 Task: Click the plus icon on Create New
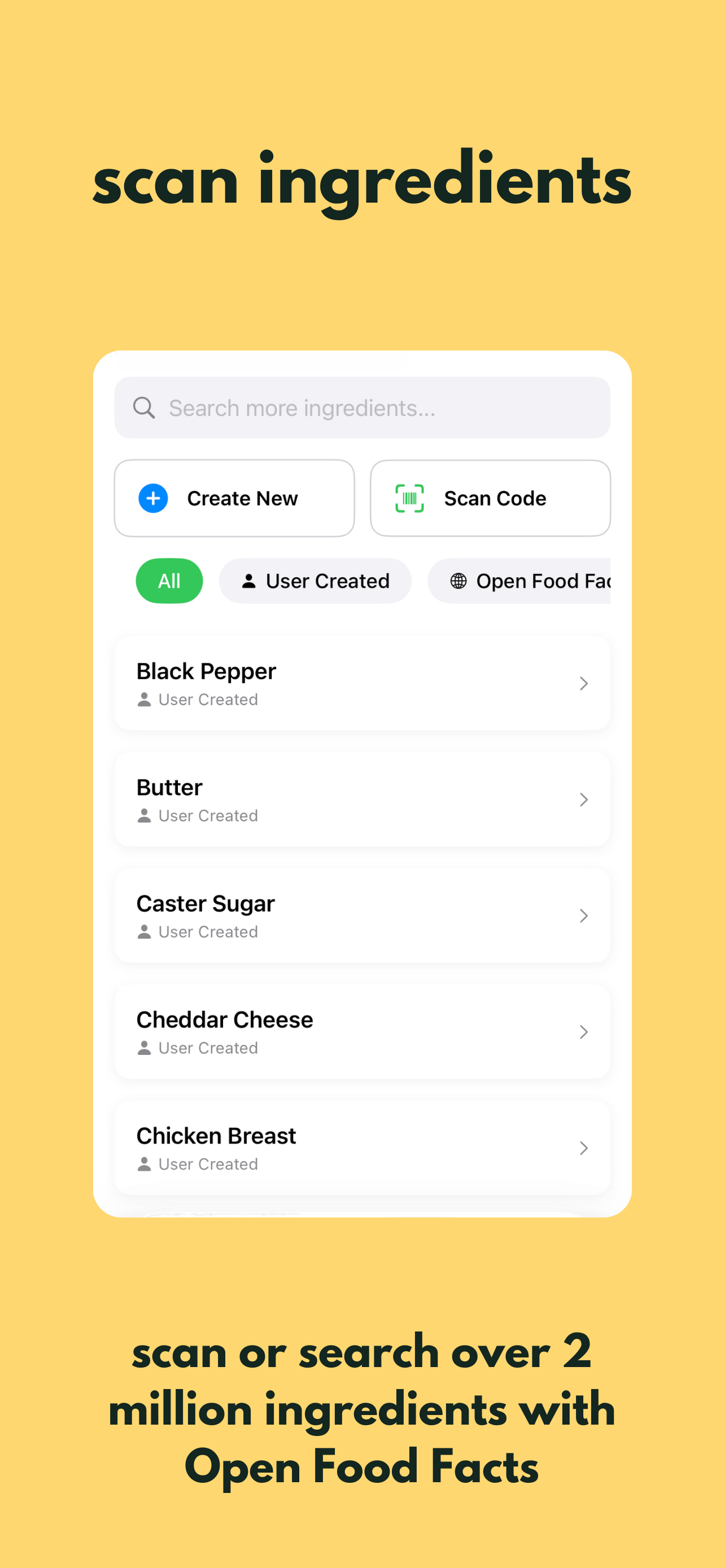point(153,498)
